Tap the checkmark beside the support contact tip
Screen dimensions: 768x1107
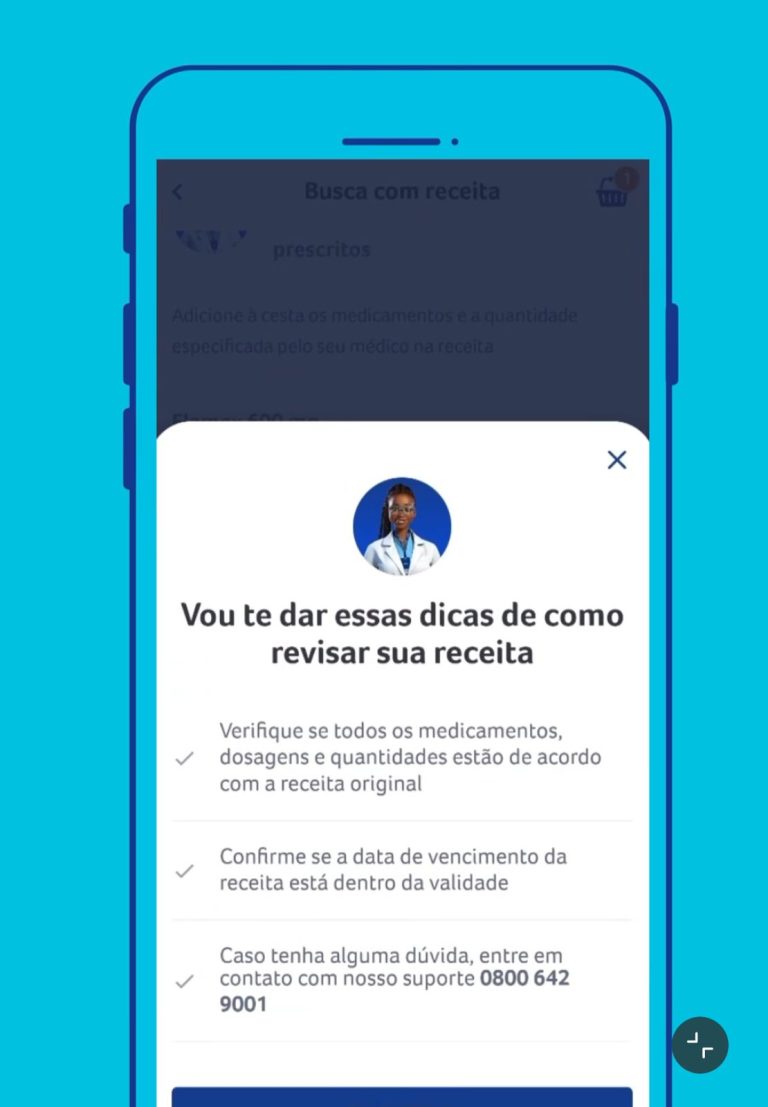click(x=184, y=982)
